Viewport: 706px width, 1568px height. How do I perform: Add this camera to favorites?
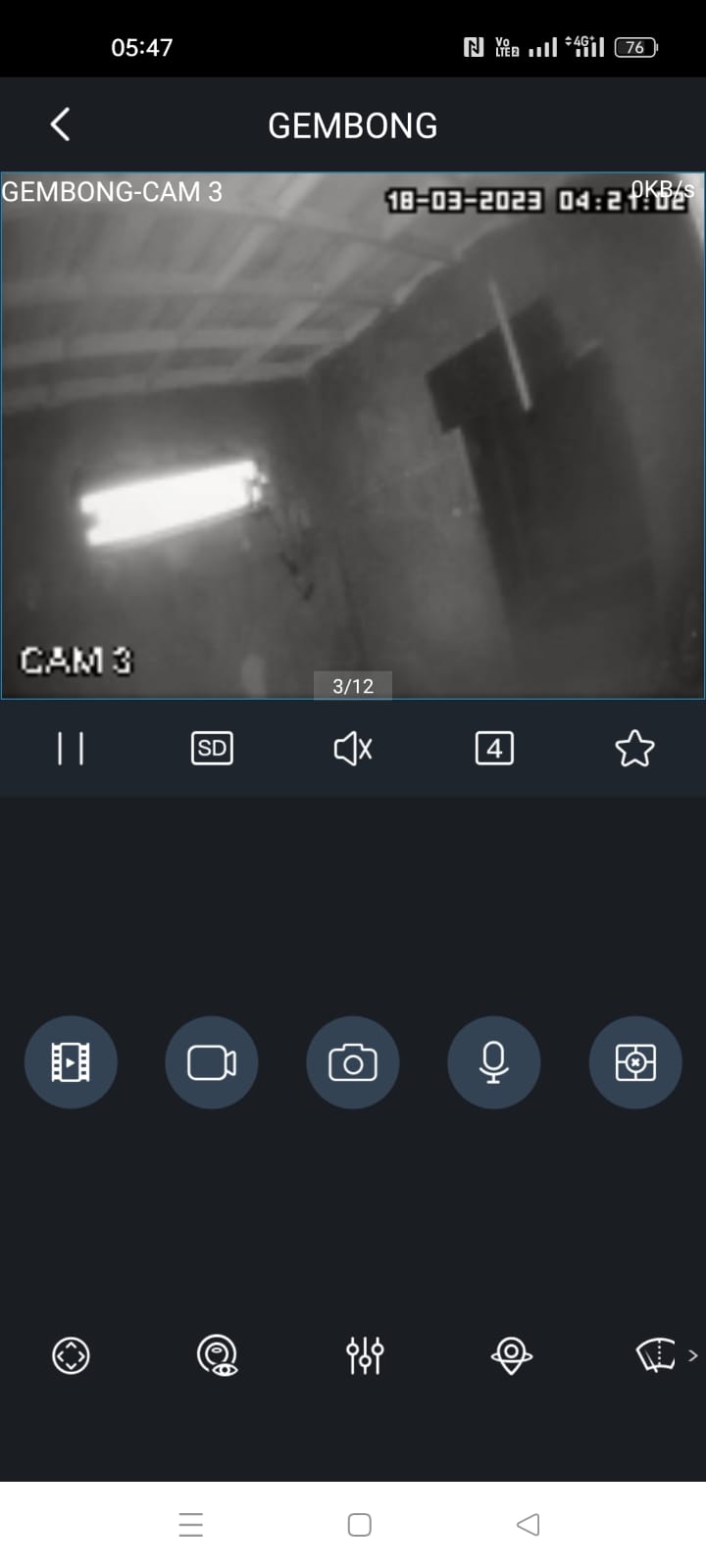pyautogui.click(x=634, y=749)
